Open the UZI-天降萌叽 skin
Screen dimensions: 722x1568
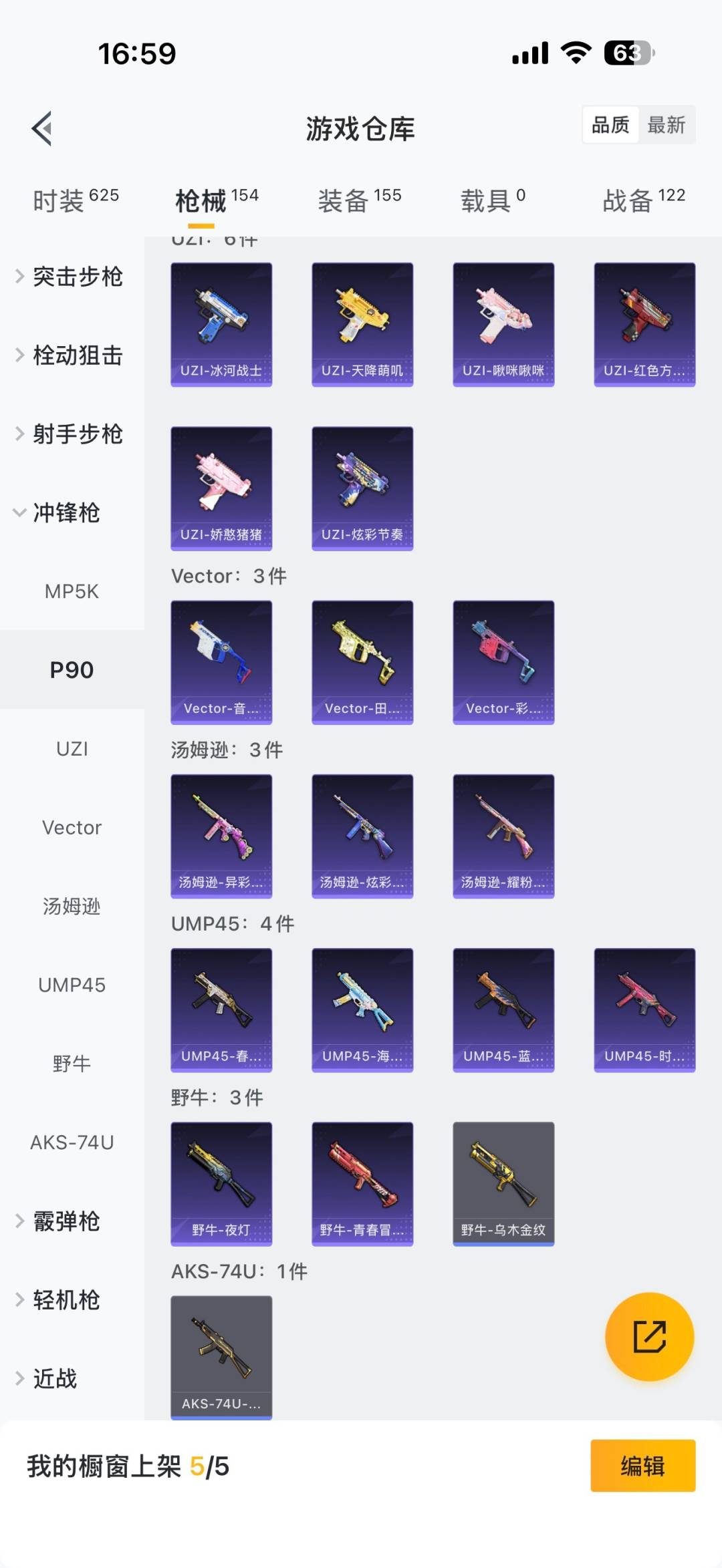pos(362,324)
